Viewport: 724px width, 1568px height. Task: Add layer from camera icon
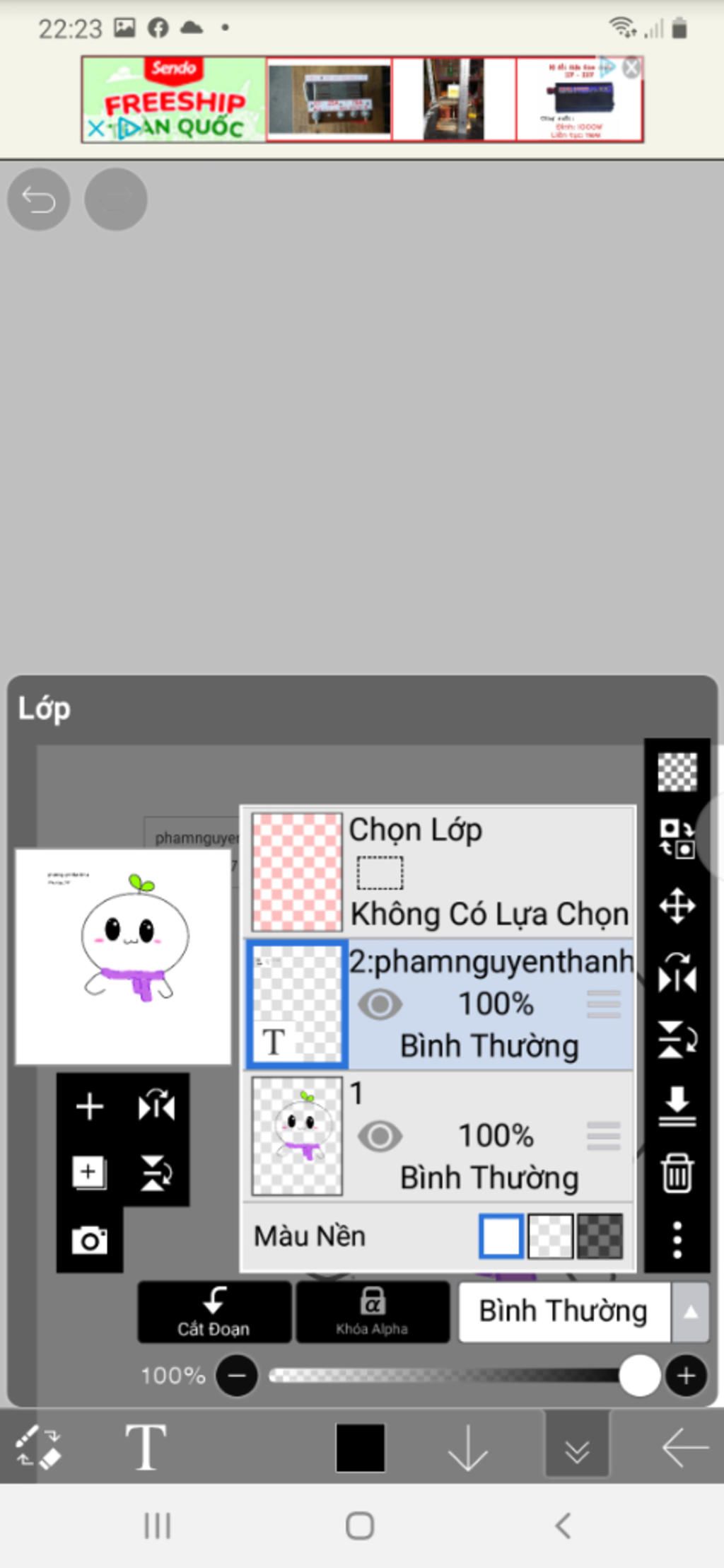(x=90, y=1240)
